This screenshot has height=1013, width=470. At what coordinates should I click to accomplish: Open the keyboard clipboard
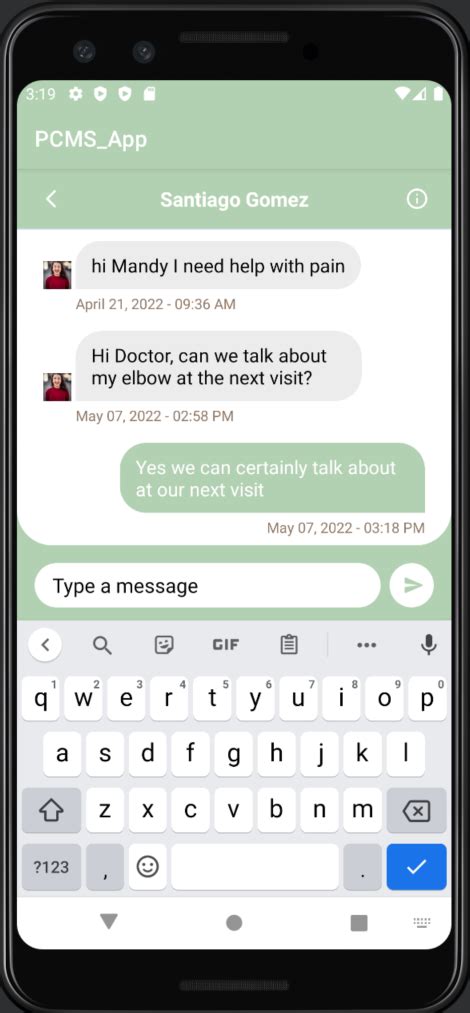(289, 644)
